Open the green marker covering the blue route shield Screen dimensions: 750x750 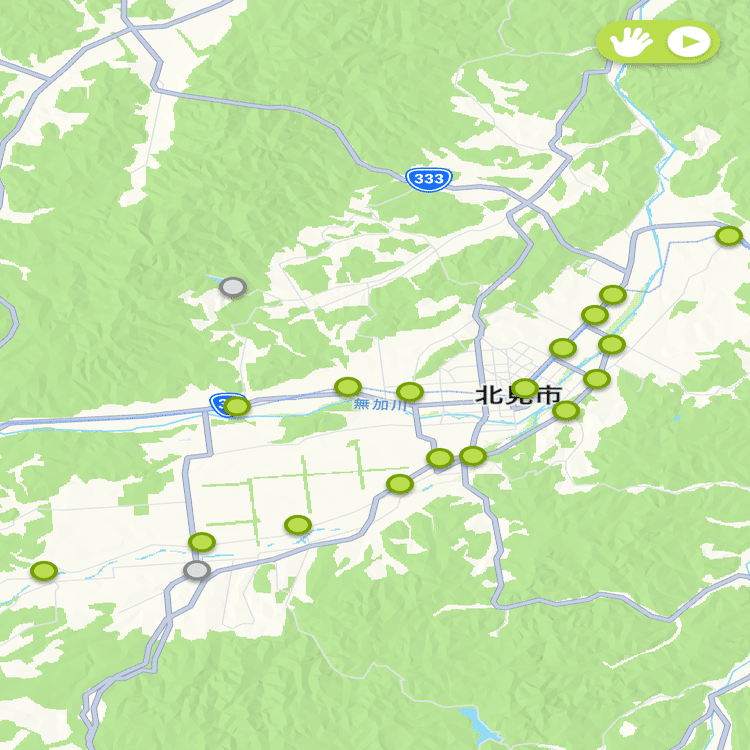pos(236,406)
